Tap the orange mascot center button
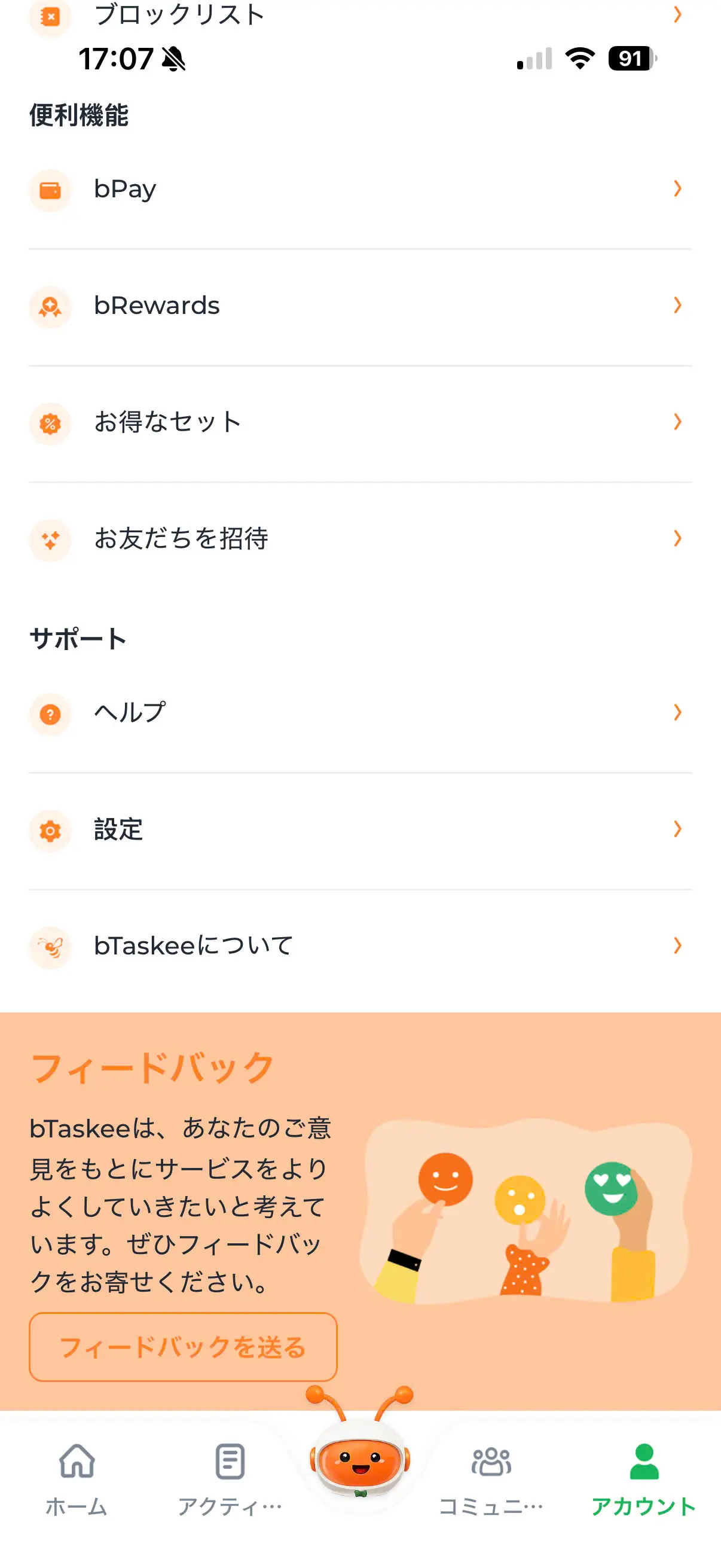The height and width of the screenshot is (1568, 721). 360,1448
